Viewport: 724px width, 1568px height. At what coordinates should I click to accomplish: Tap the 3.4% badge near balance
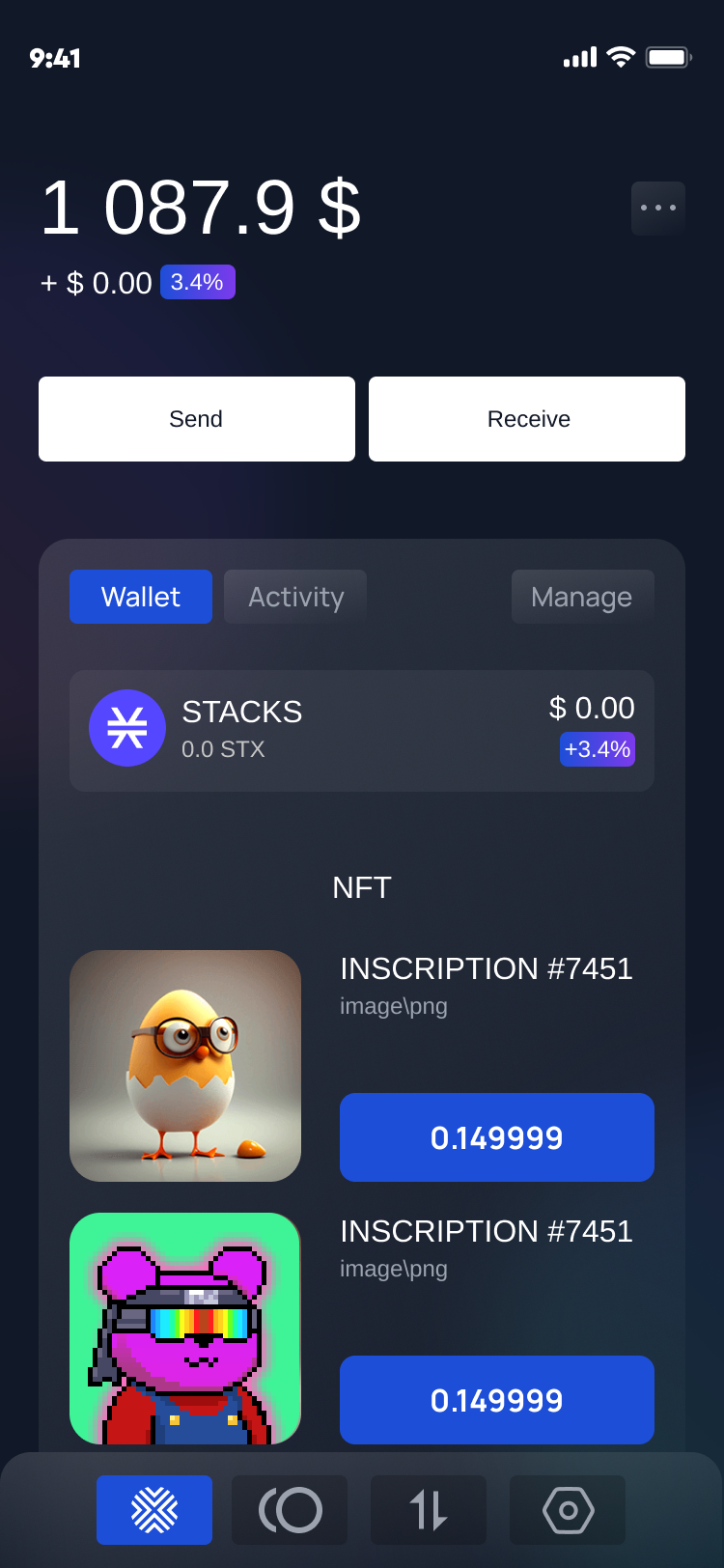pyautogui.click(x=198, y=282)
